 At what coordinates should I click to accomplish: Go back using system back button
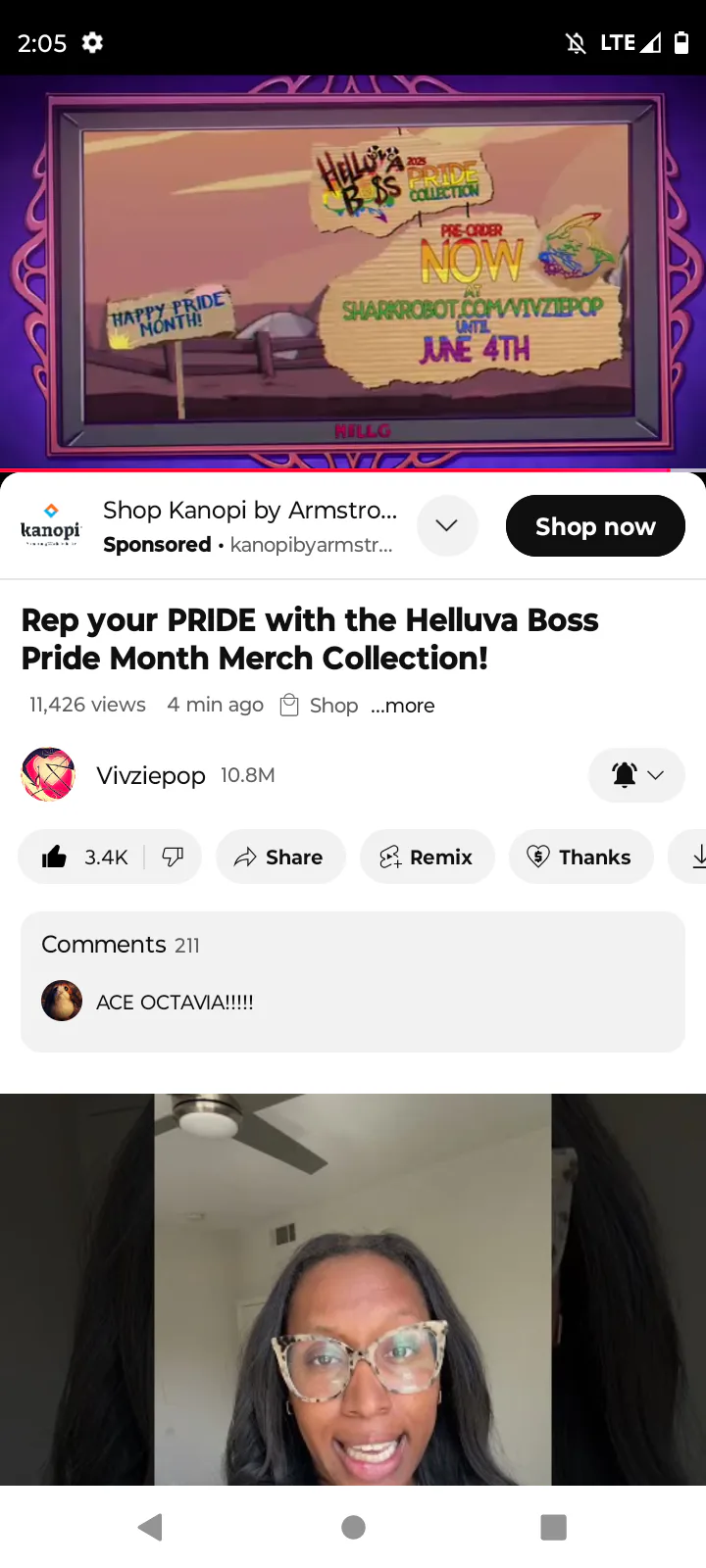click(150, 1527)
